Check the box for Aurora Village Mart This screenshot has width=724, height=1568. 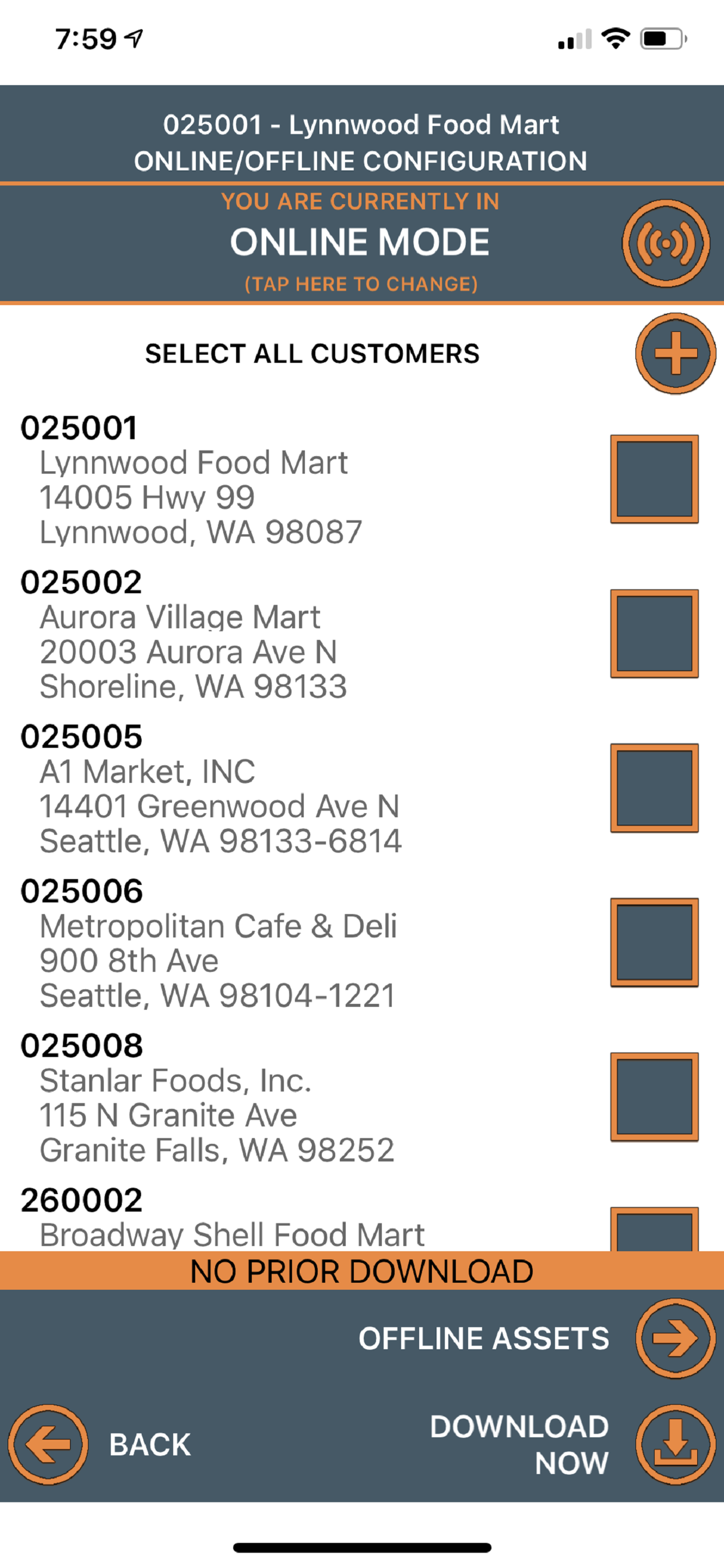click(x=654, y=633)
